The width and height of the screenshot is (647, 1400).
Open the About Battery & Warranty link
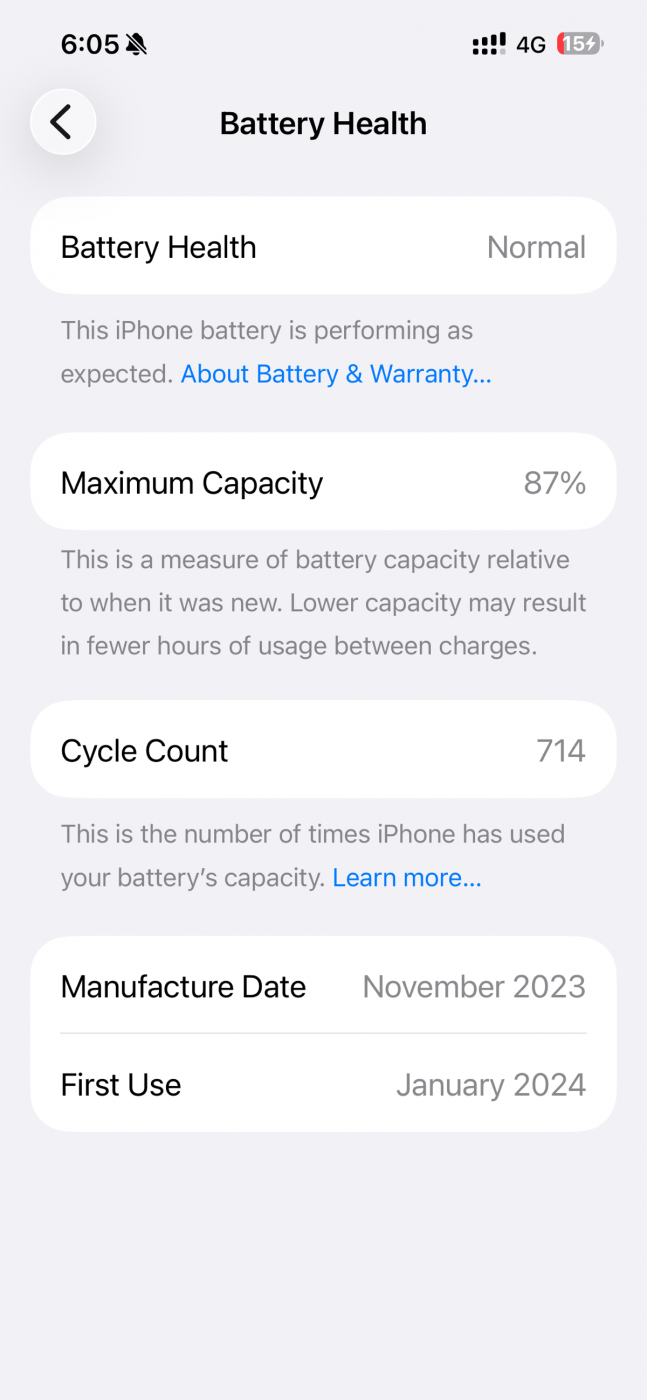coord(336,374)
